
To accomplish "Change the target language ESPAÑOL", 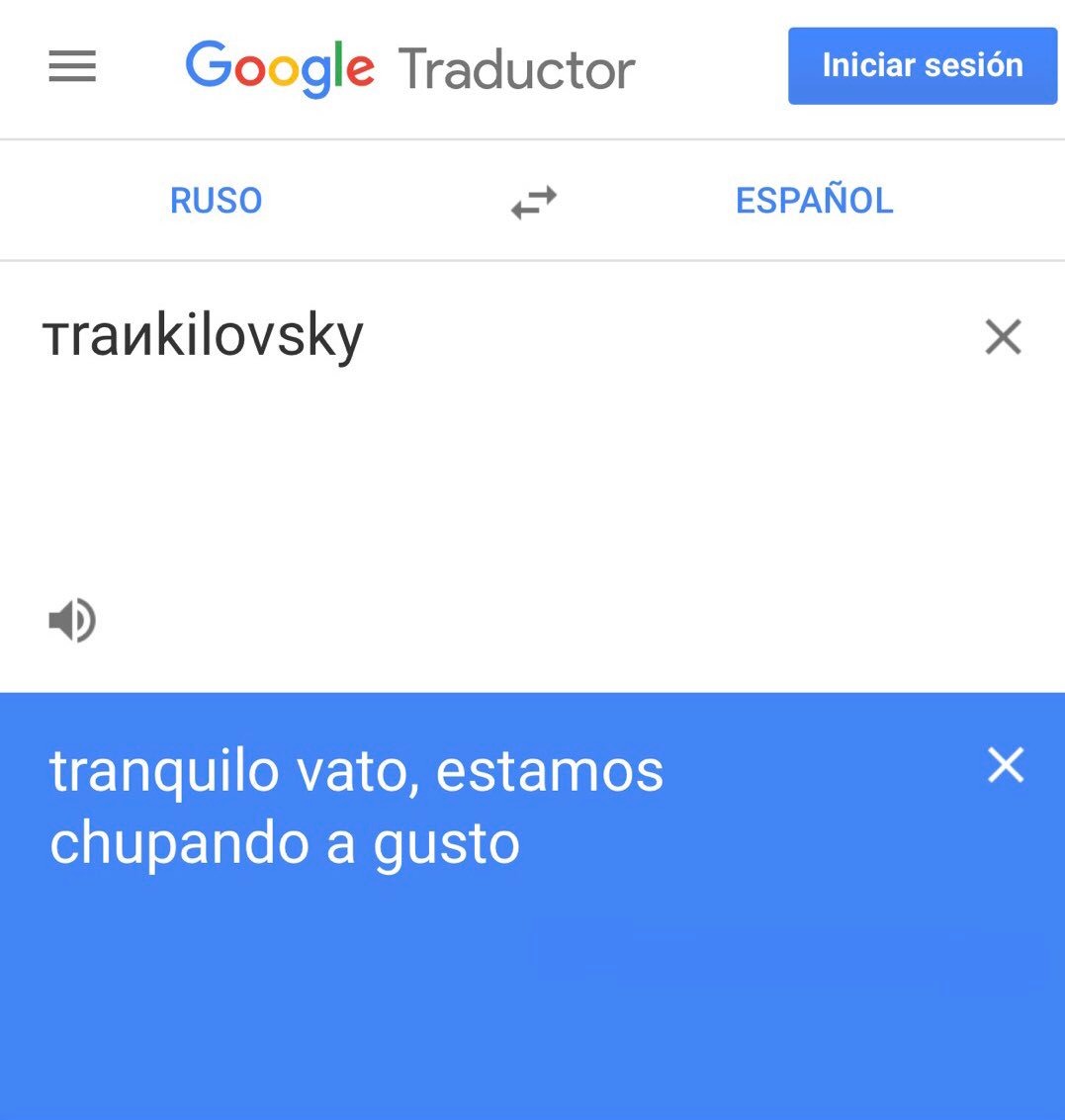I will pos(814,201).
